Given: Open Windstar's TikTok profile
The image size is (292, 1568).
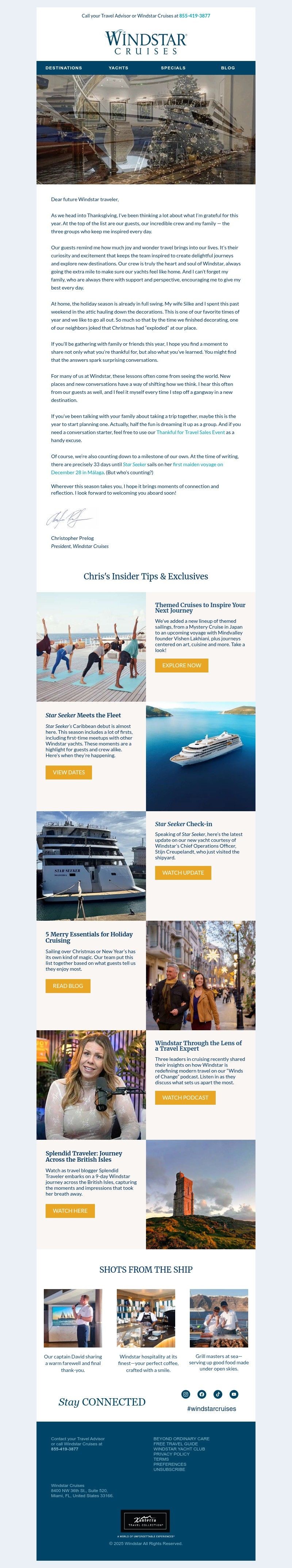Looking at the screenshot, I should (x=218, y=1394).
